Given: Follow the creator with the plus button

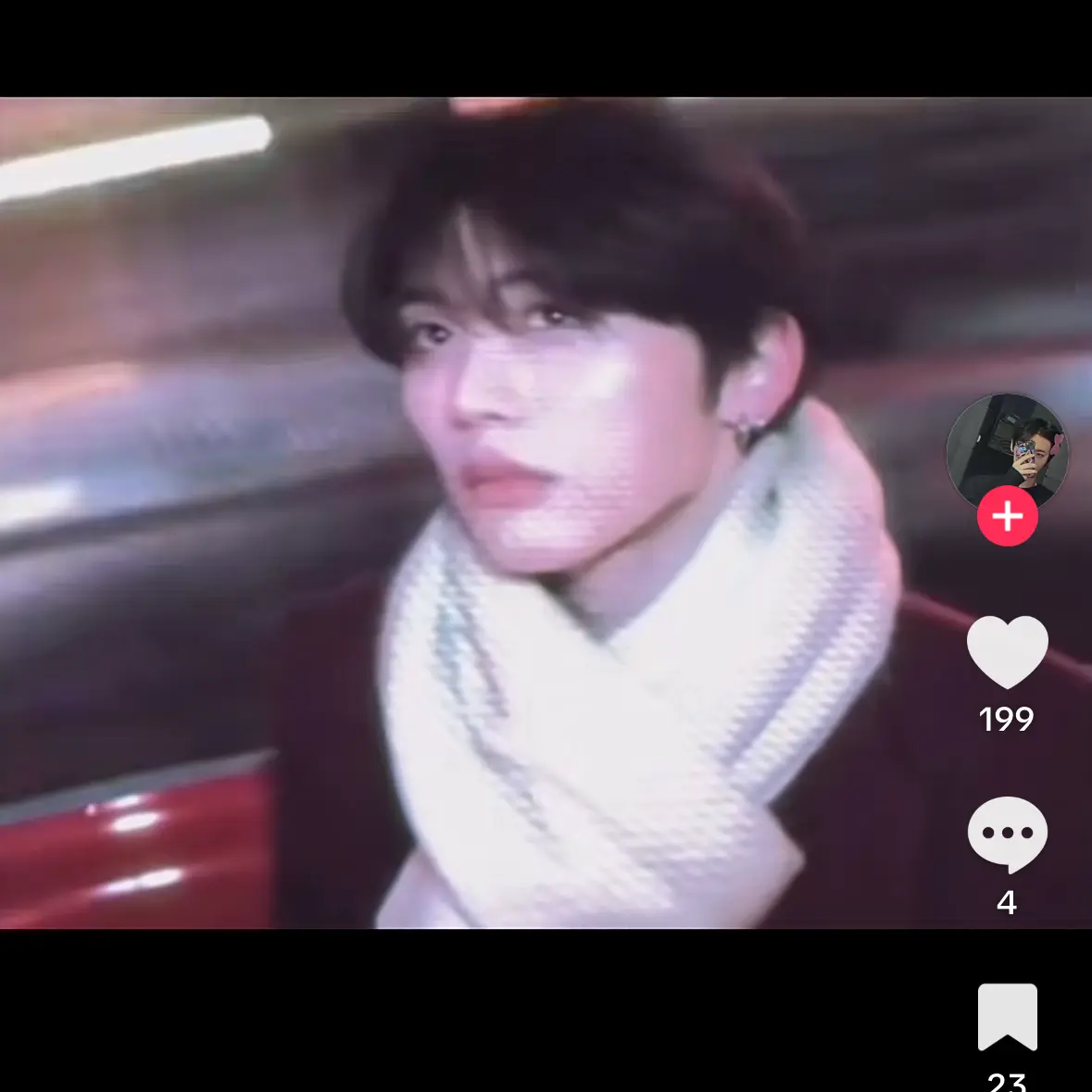Looking at the screenshot, I should 1007,516.
